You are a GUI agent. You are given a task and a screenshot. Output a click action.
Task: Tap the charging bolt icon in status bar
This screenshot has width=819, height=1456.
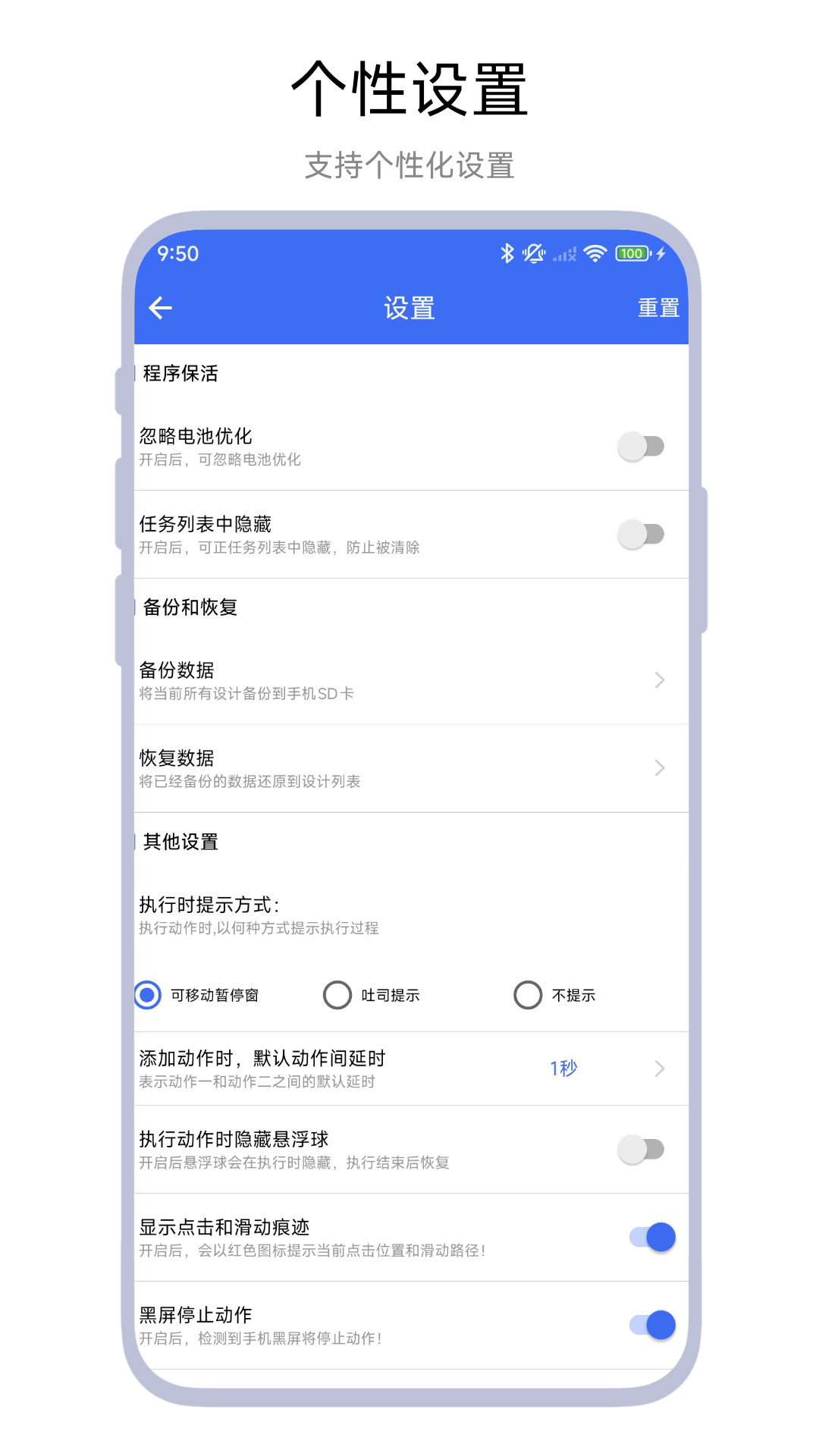658,253
